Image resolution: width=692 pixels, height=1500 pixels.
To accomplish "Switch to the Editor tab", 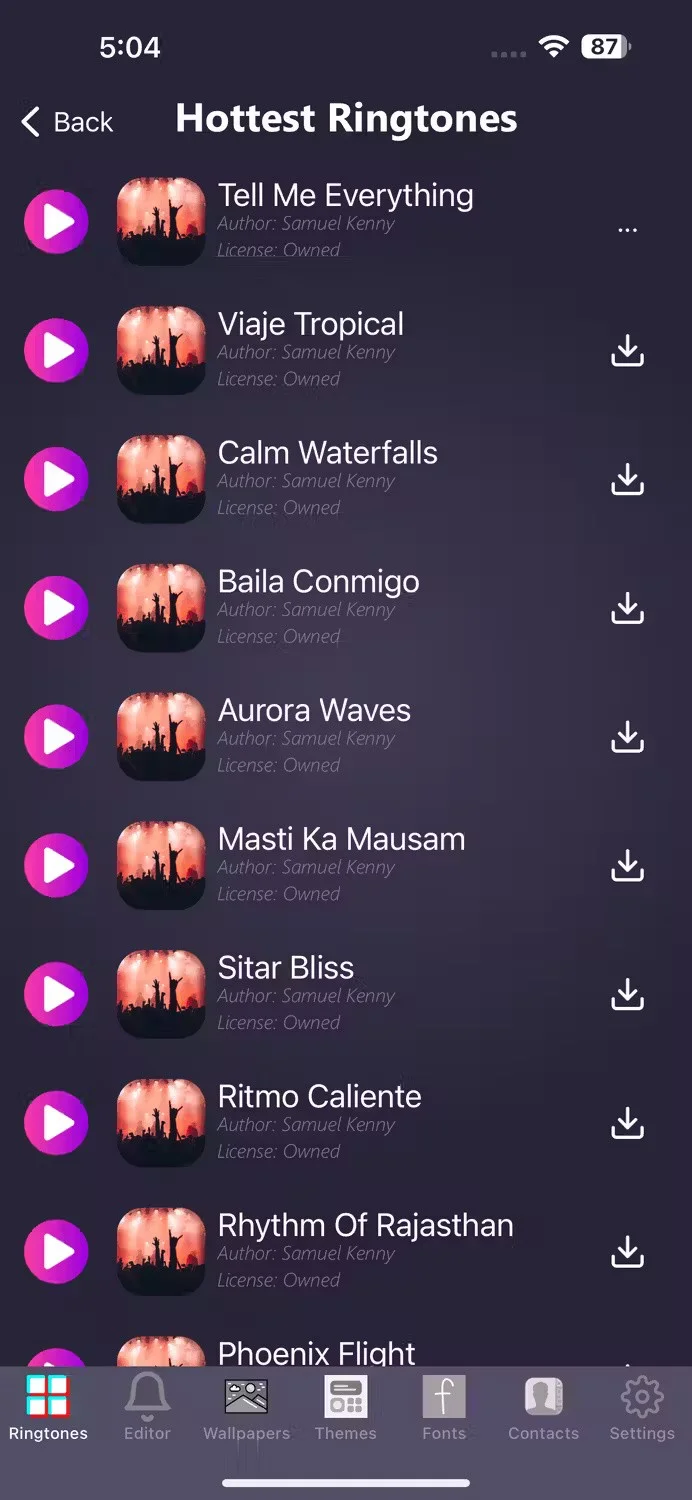I will point(147,1408).
